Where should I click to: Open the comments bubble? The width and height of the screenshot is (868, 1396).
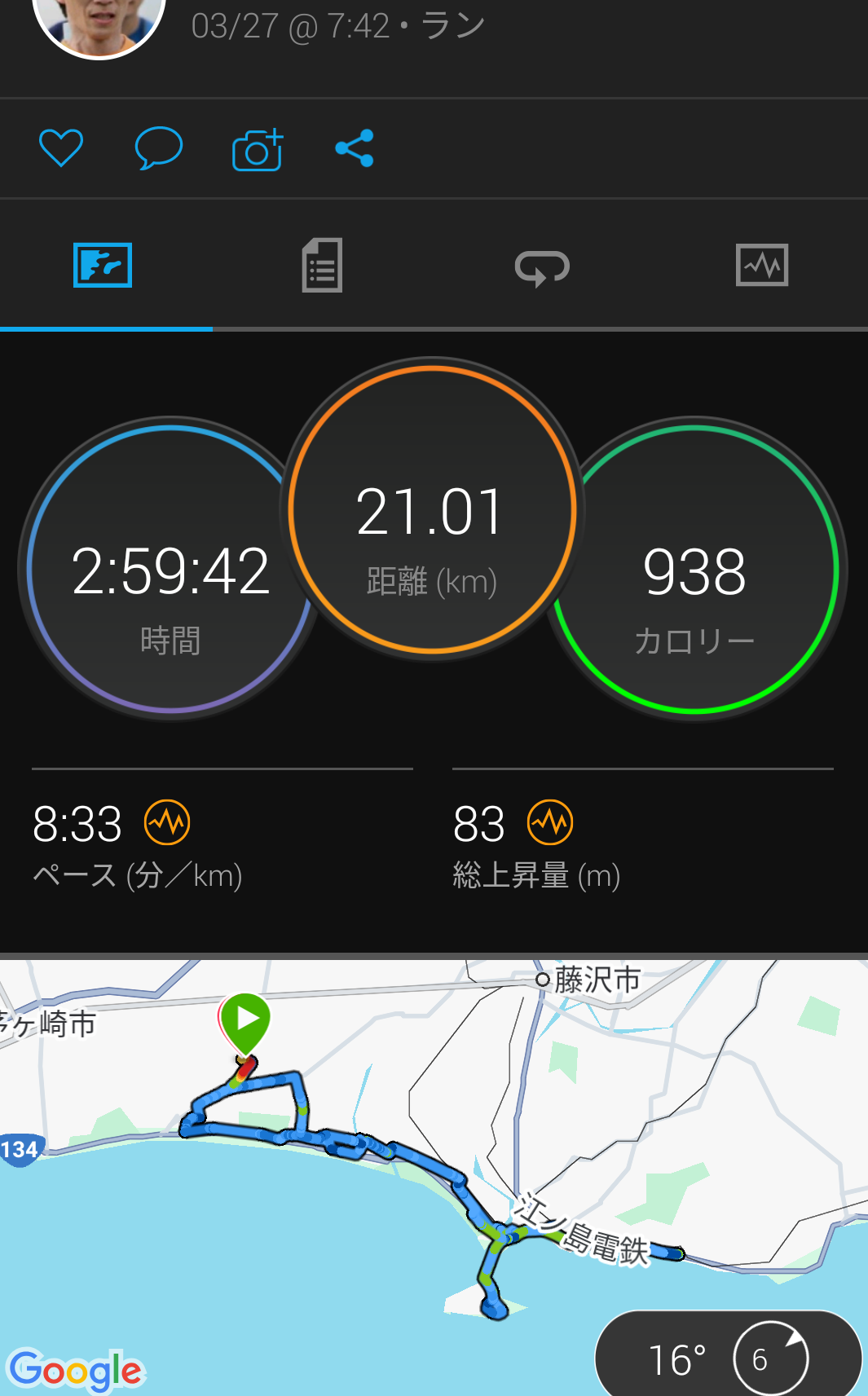[158, 148]
